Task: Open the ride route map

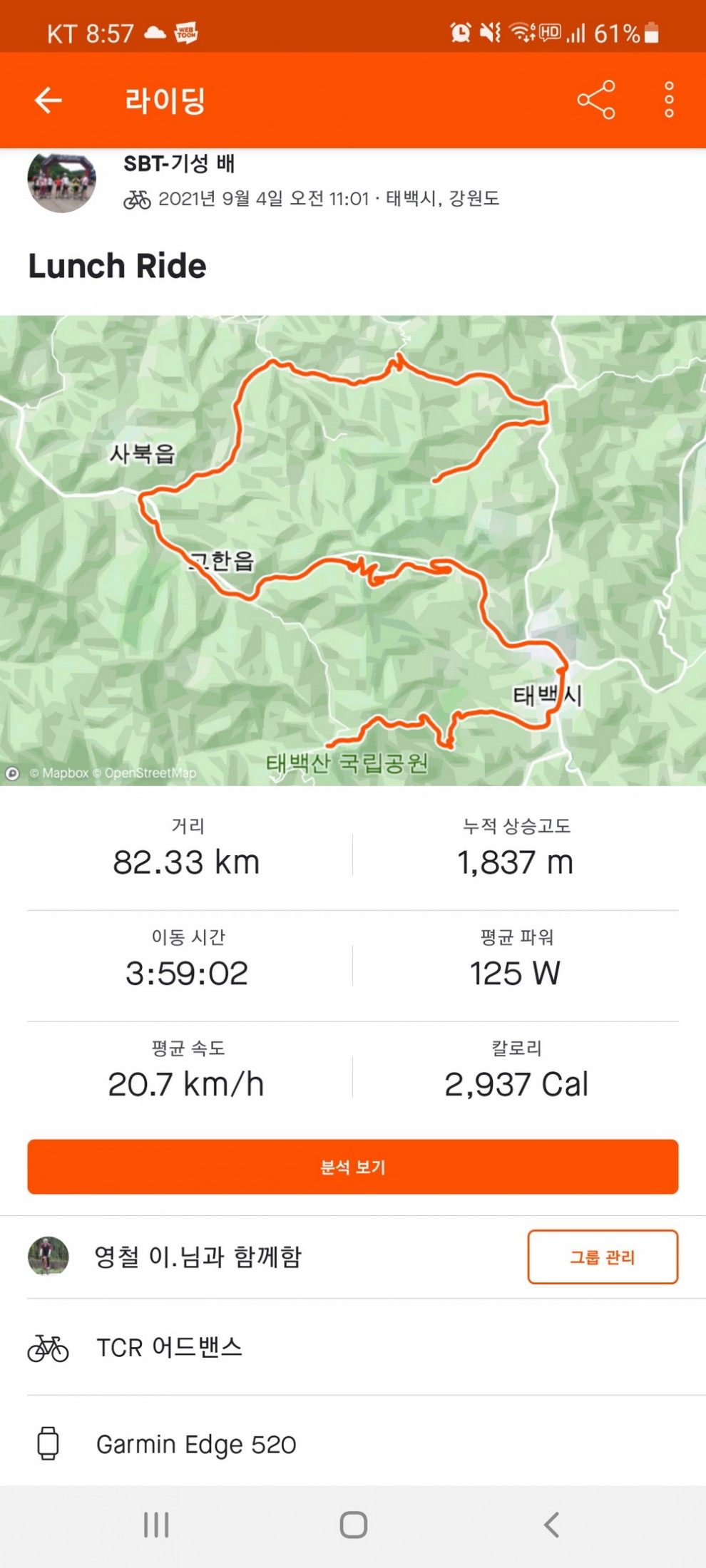Action: (x=353, y=550)
